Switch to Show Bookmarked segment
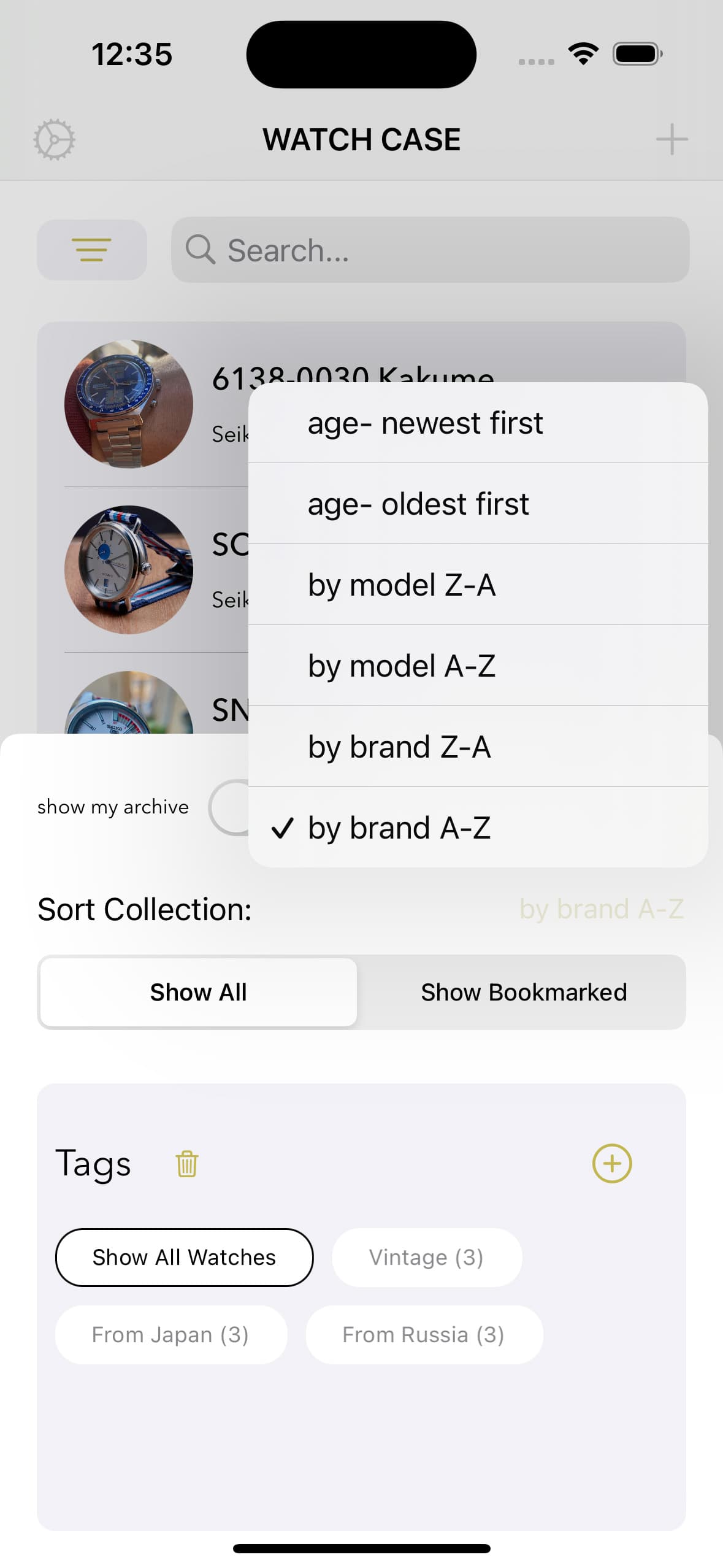723x1568 pixels. coord(523,993)
